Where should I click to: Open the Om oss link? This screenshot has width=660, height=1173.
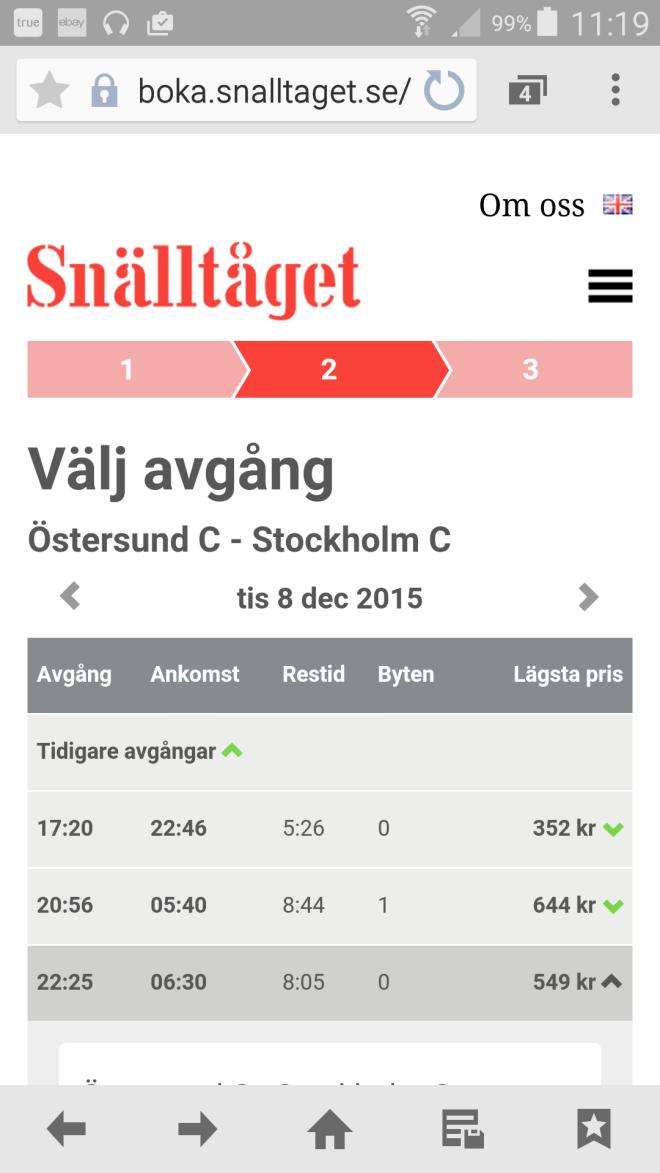[x=531, y=205]
